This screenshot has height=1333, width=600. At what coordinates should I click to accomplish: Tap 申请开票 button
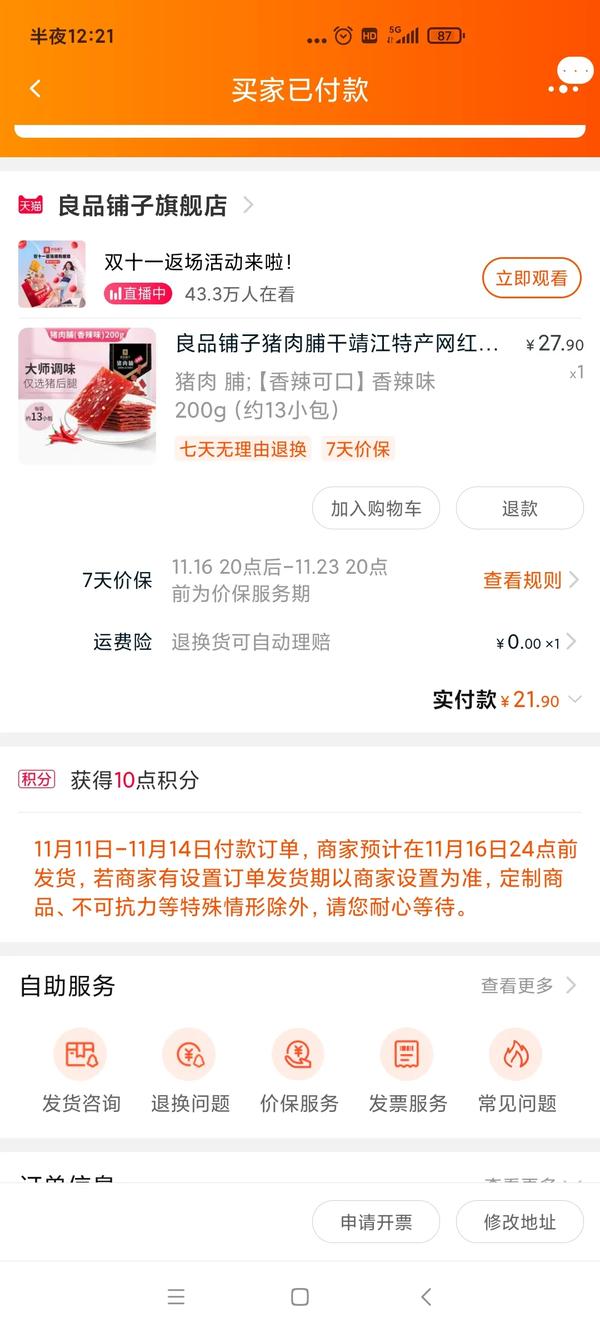pos(376,1222)
